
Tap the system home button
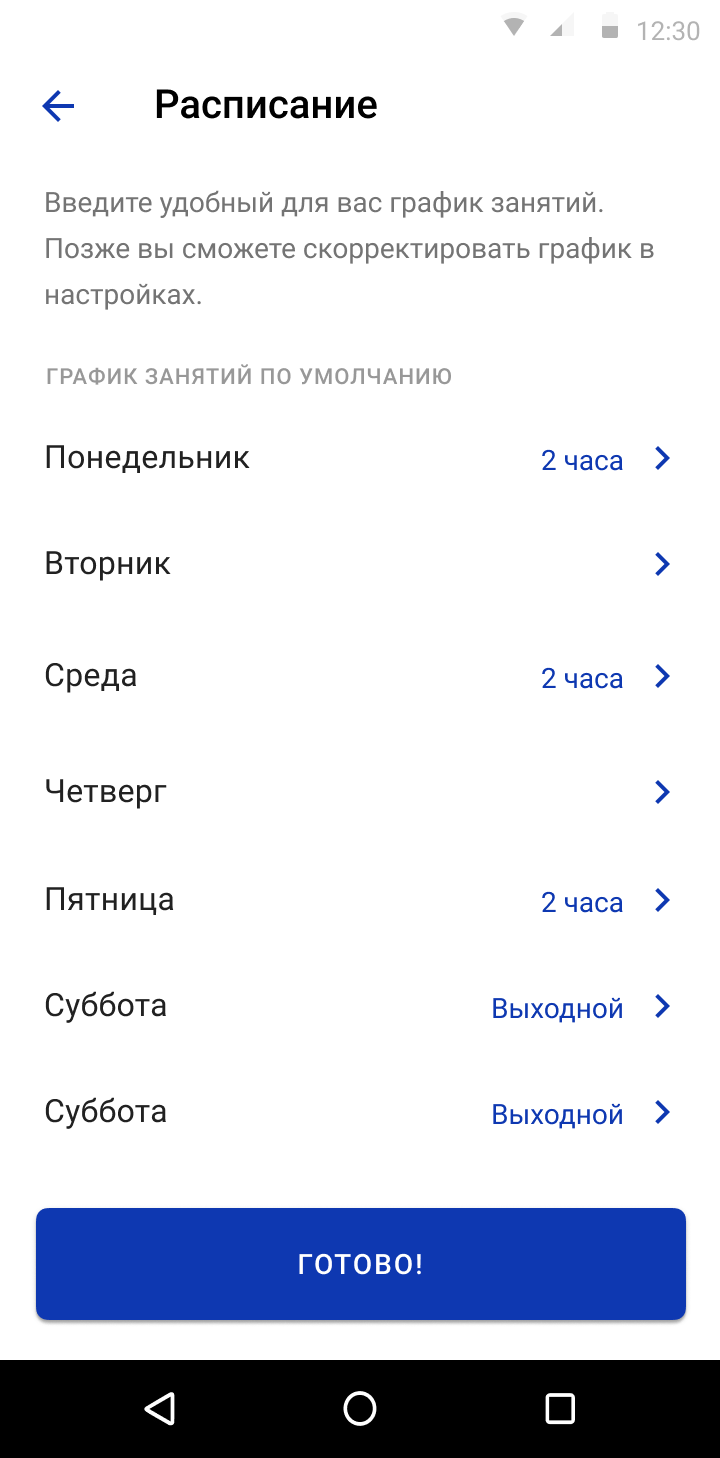click(360, 1408)
